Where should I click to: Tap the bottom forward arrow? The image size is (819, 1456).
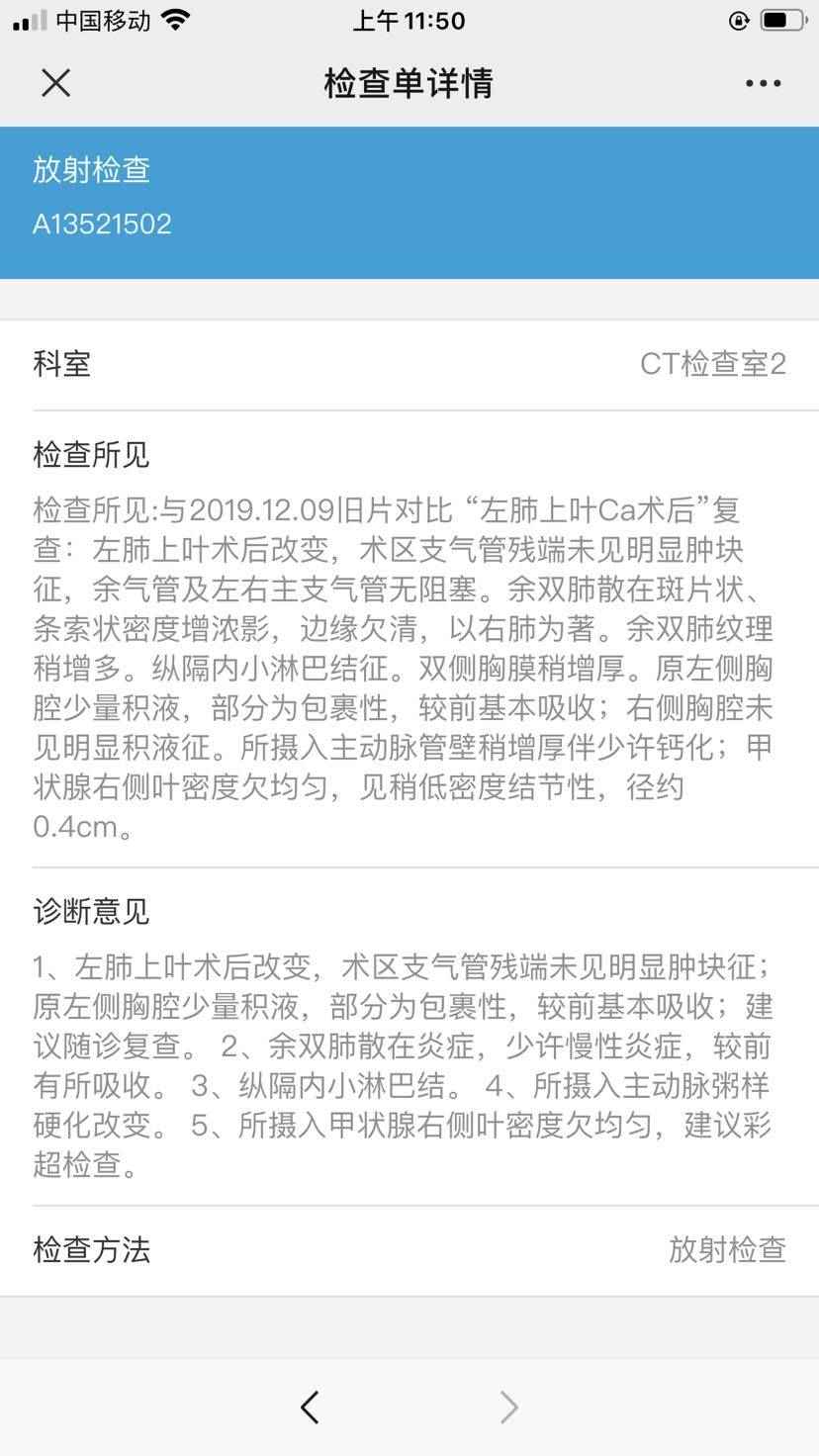(509, 1407)
